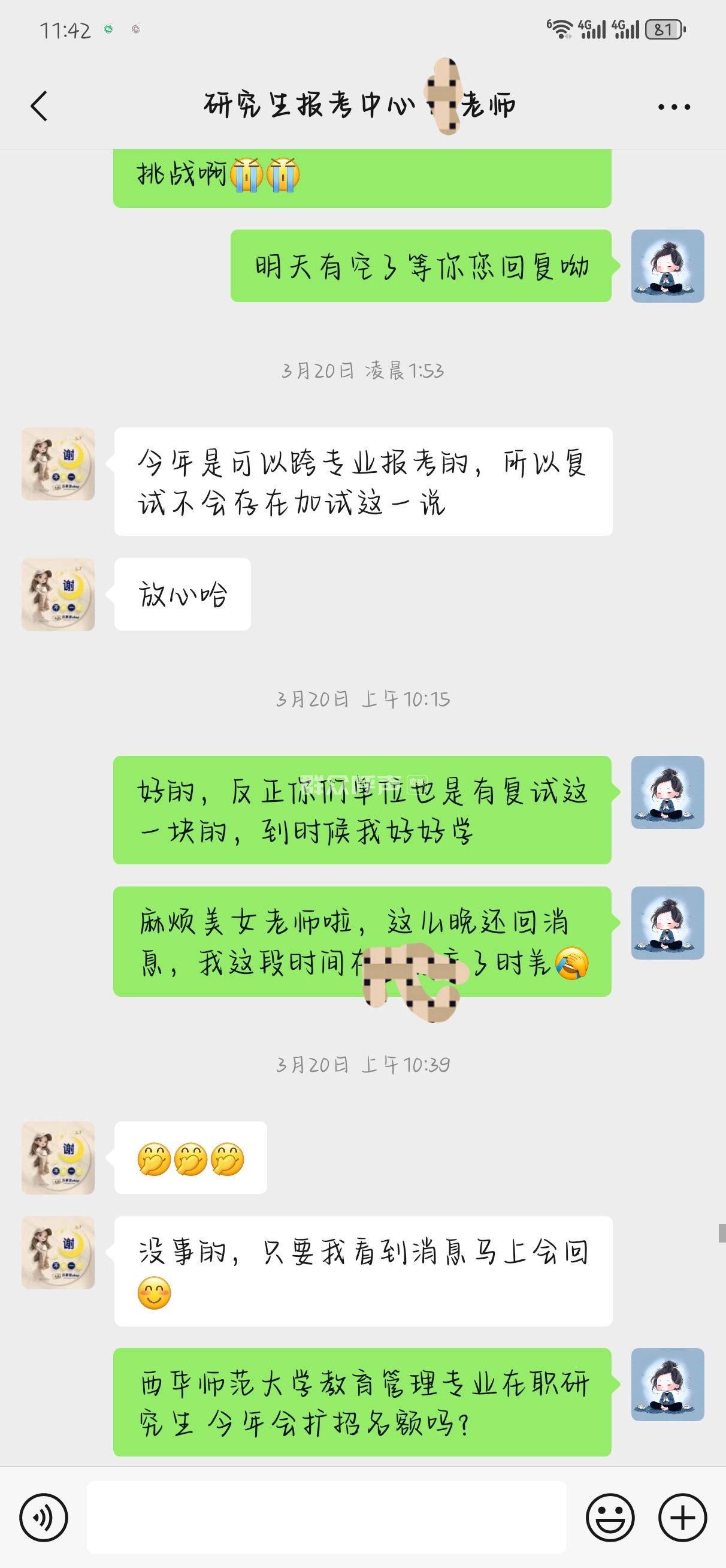
Task: Open the emoji sticker panel
Action: [610, 1518]
